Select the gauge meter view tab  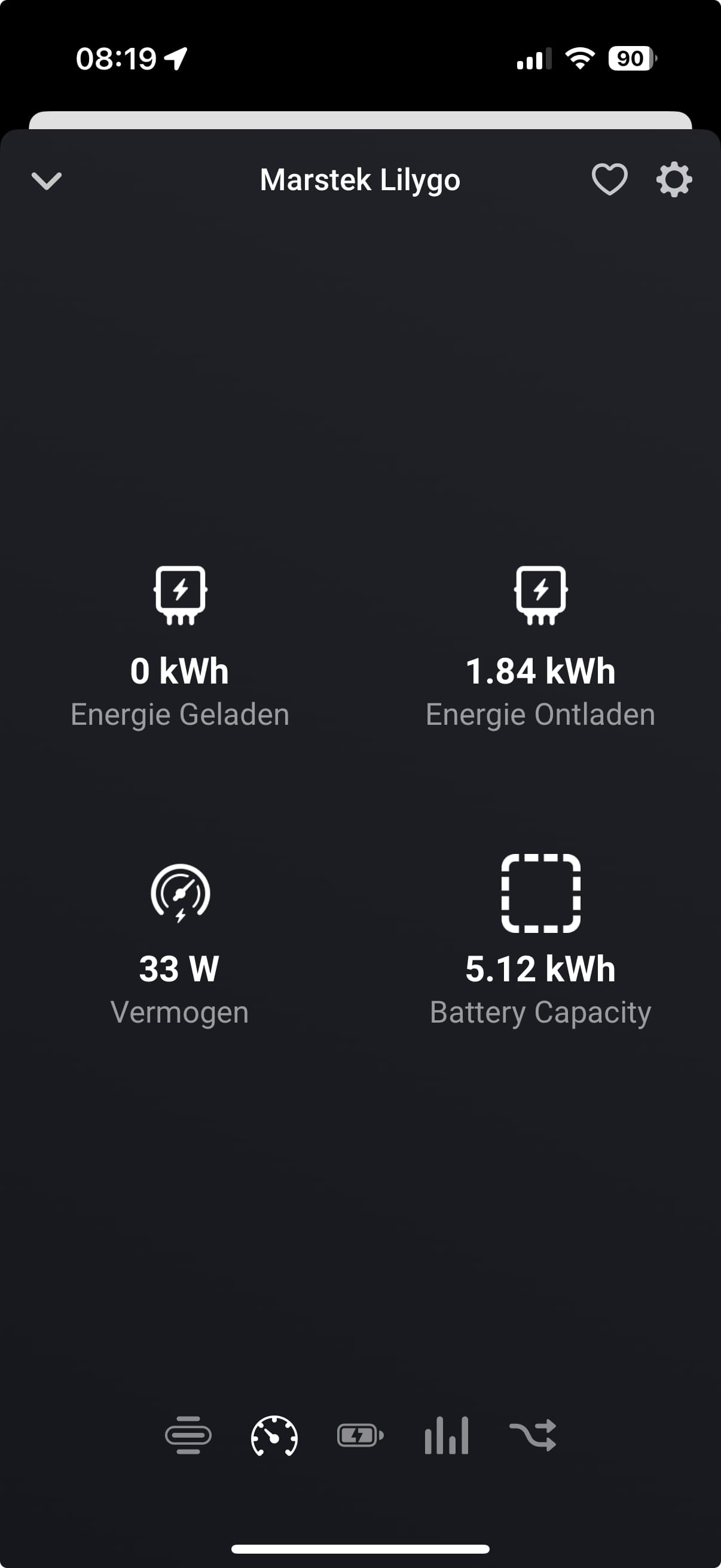click(274, 1435)
